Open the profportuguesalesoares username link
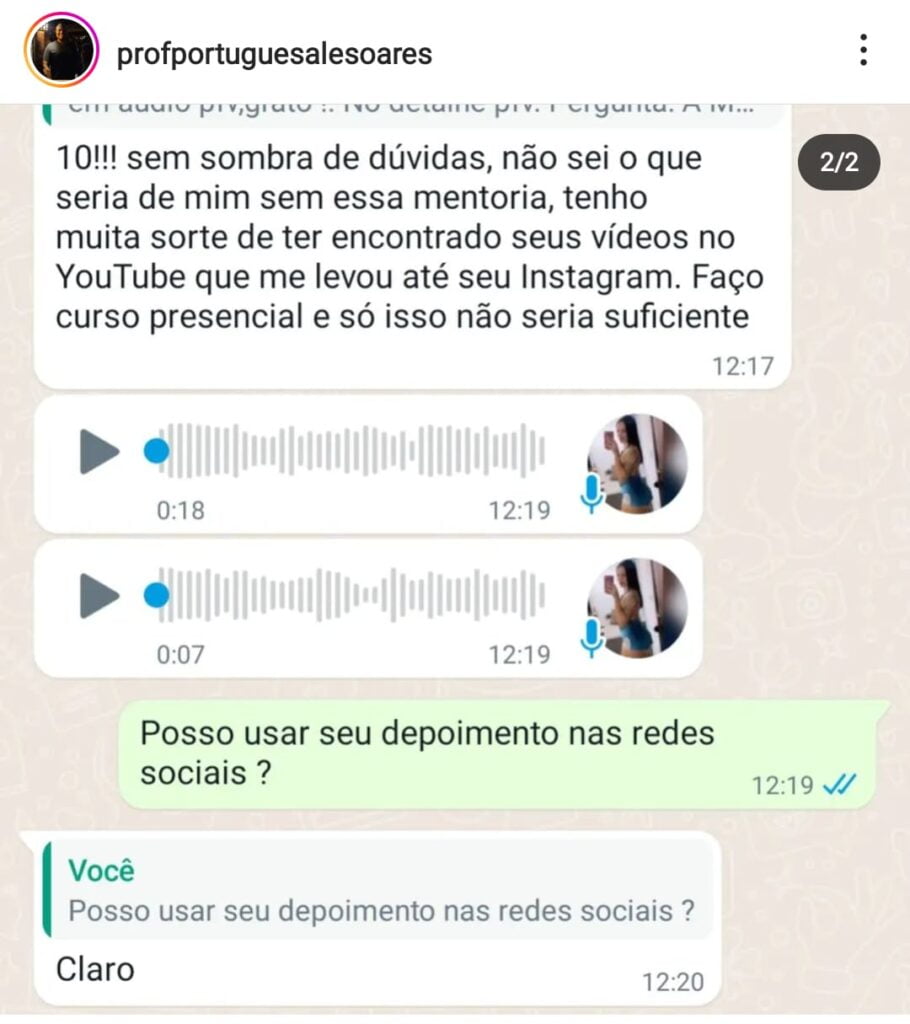Viewport: 910px width, 1024px height. 274,53
